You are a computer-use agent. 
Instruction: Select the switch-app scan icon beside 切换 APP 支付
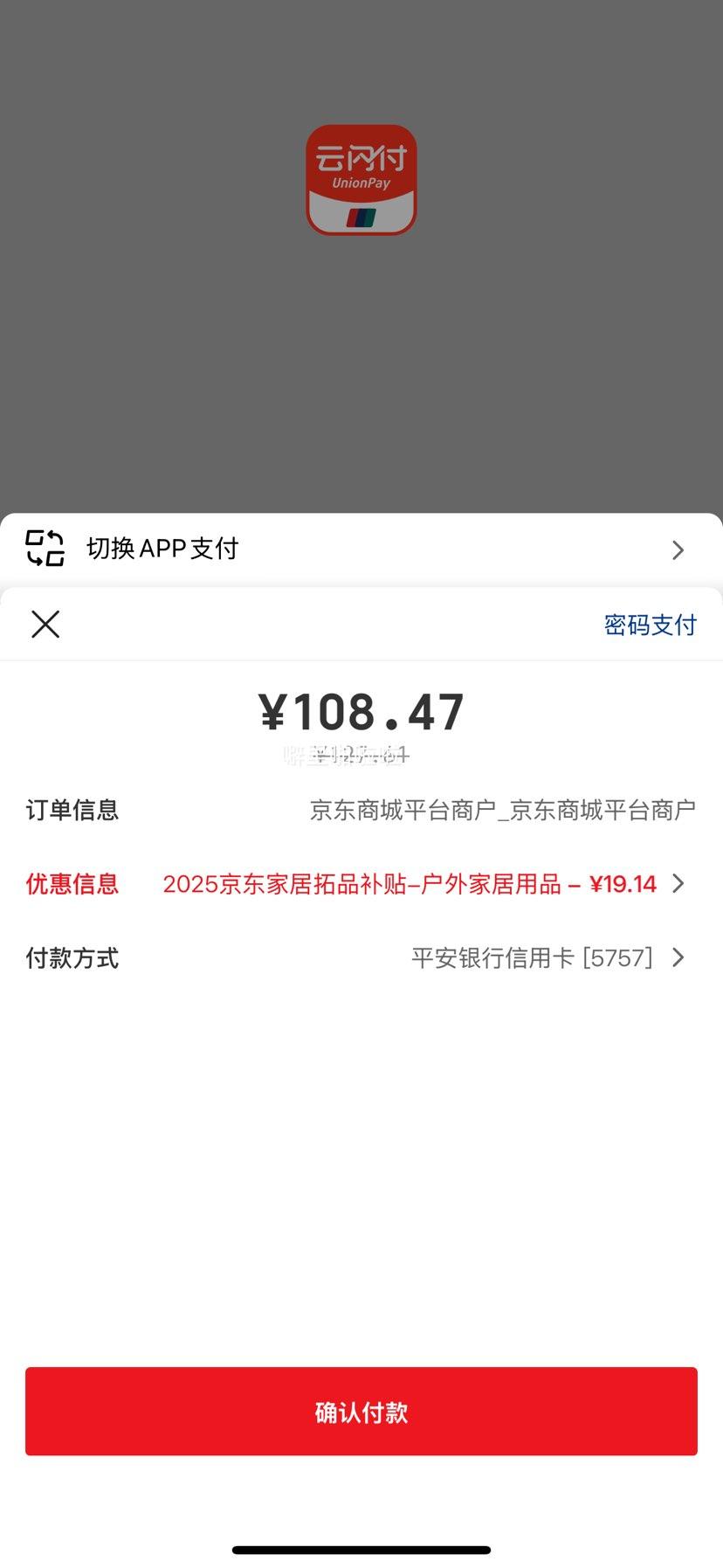[x=44, y=548]
